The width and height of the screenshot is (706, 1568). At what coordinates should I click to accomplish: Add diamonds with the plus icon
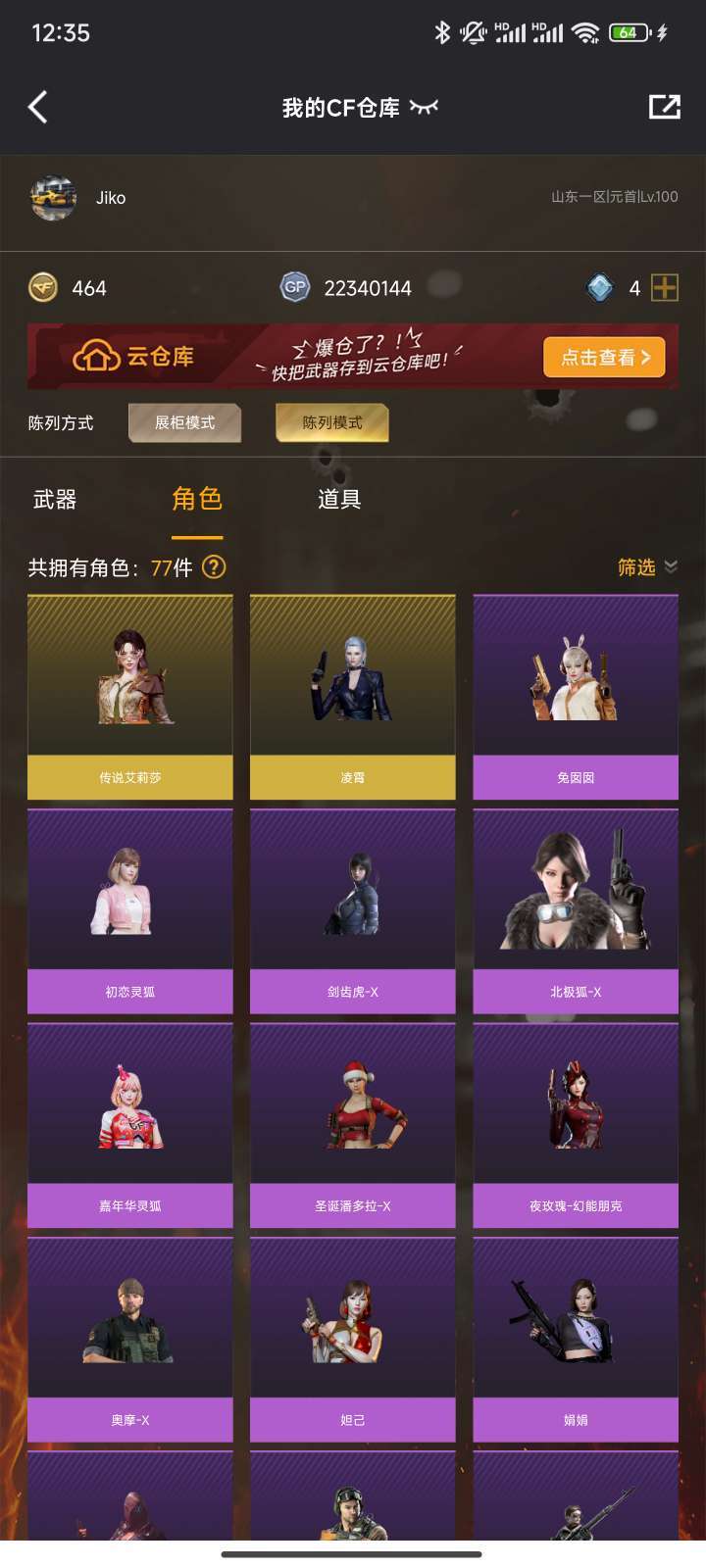(665, 287)
